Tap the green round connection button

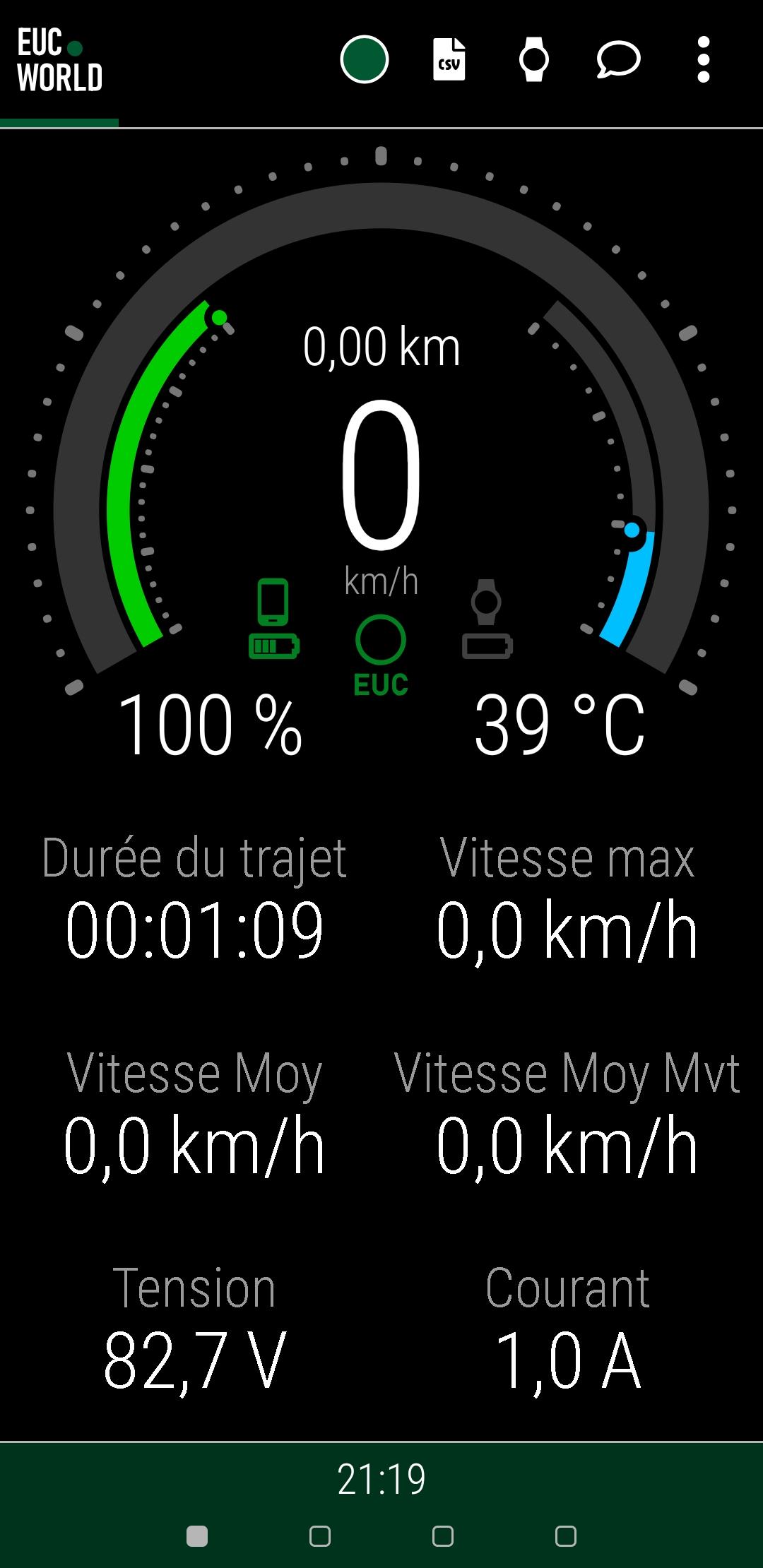coord(365,59)
